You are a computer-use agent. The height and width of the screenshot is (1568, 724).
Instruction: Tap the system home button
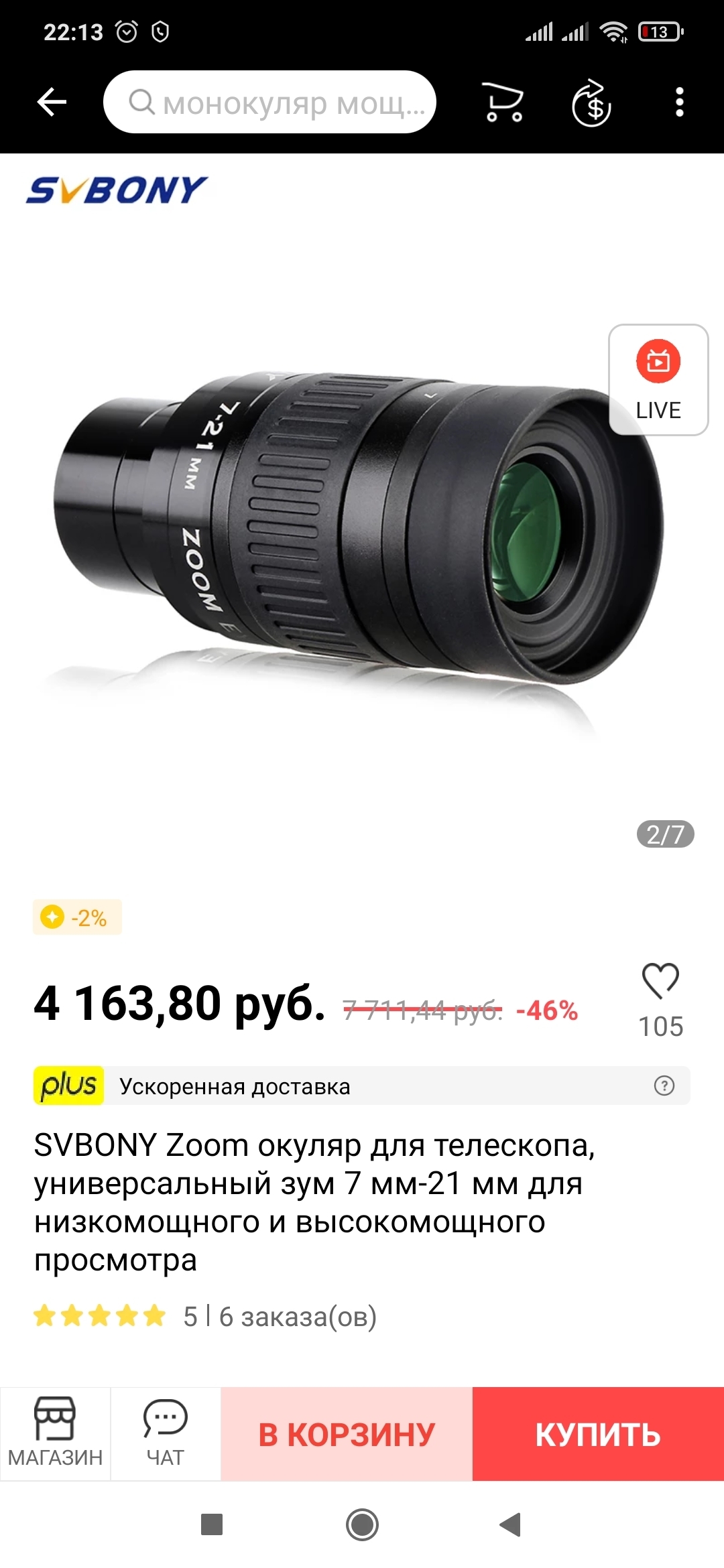click(x=362, y=1525)
